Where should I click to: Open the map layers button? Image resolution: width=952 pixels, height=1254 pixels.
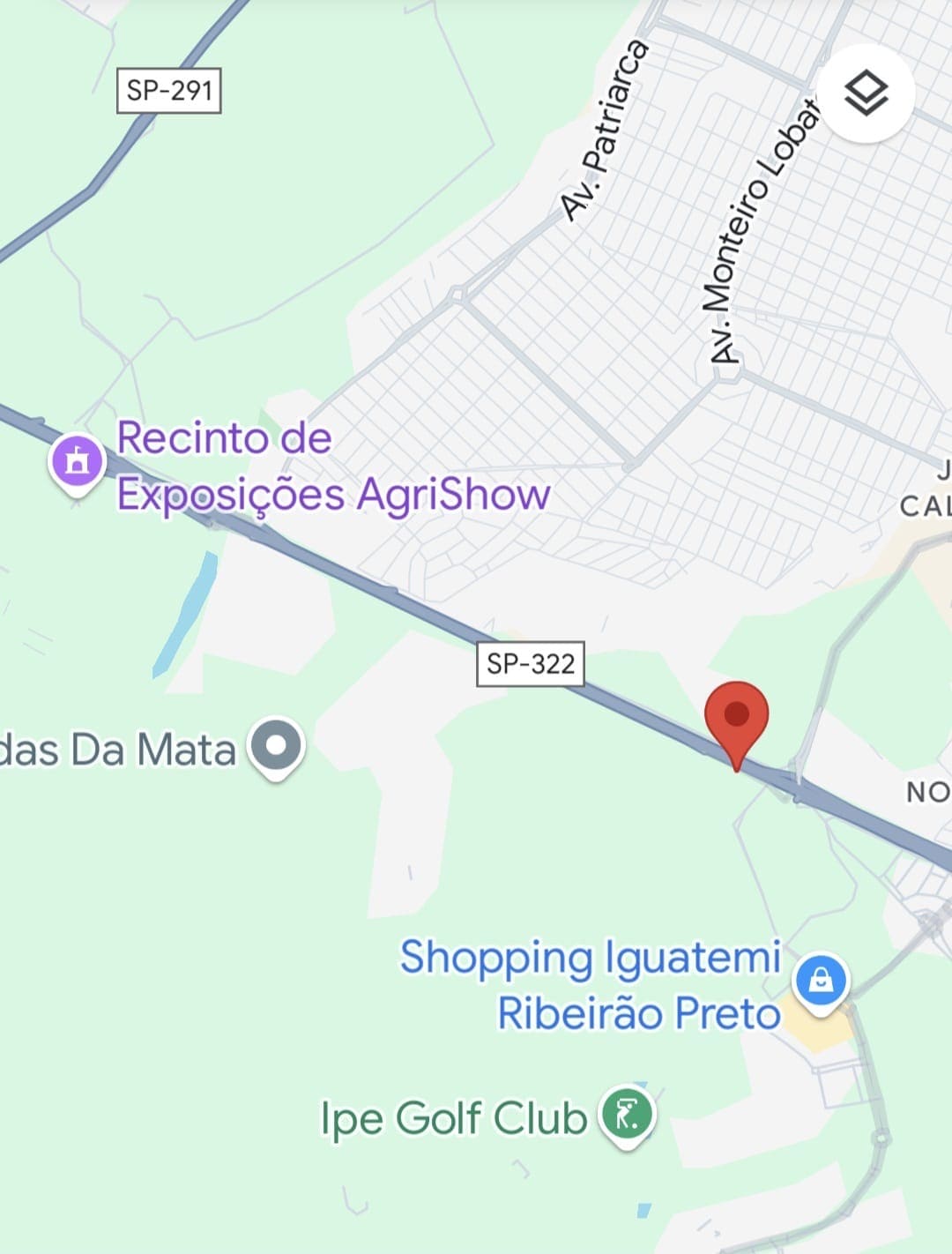click(x=866, y=93)
